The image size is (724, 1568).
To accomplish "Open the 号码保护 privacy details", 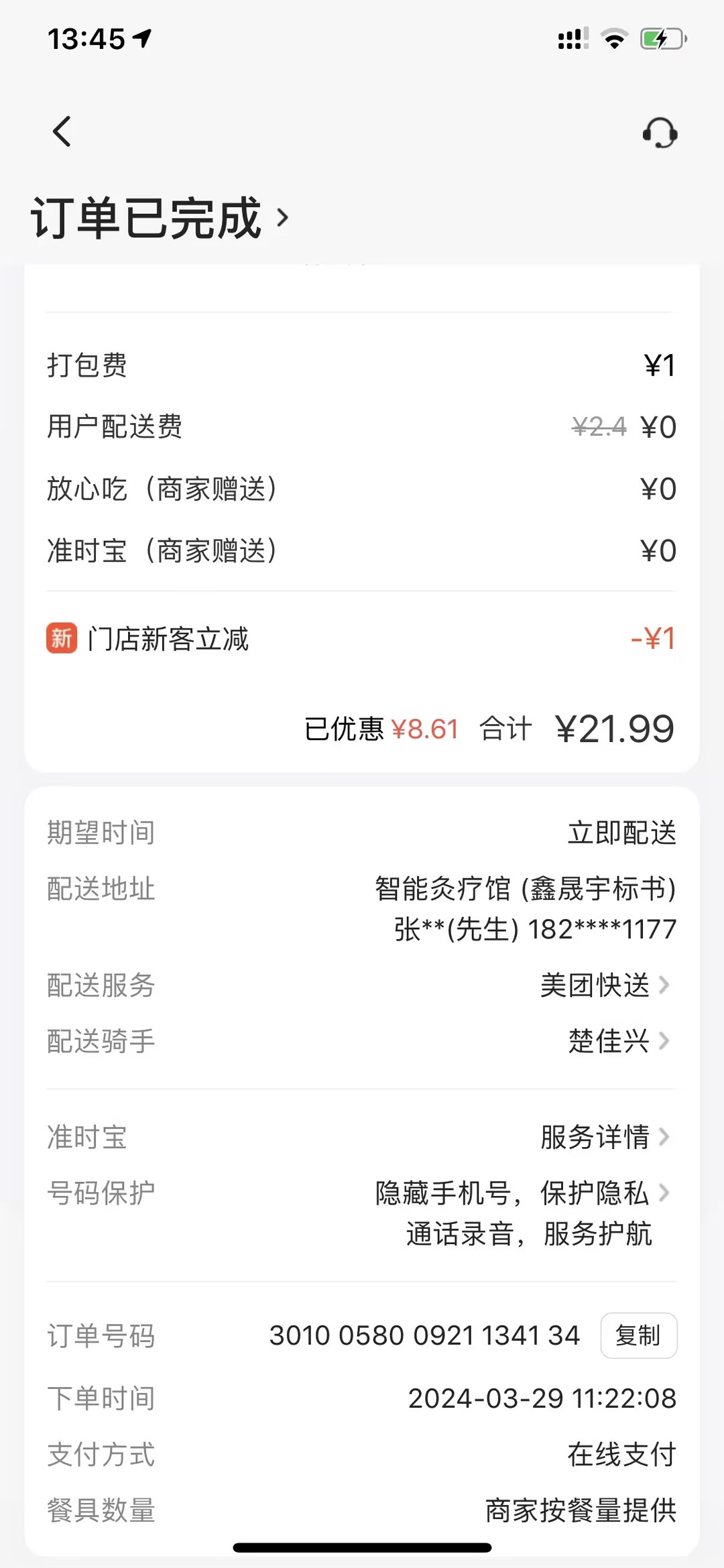I will pyautogui.click(x=523, y=1194).
